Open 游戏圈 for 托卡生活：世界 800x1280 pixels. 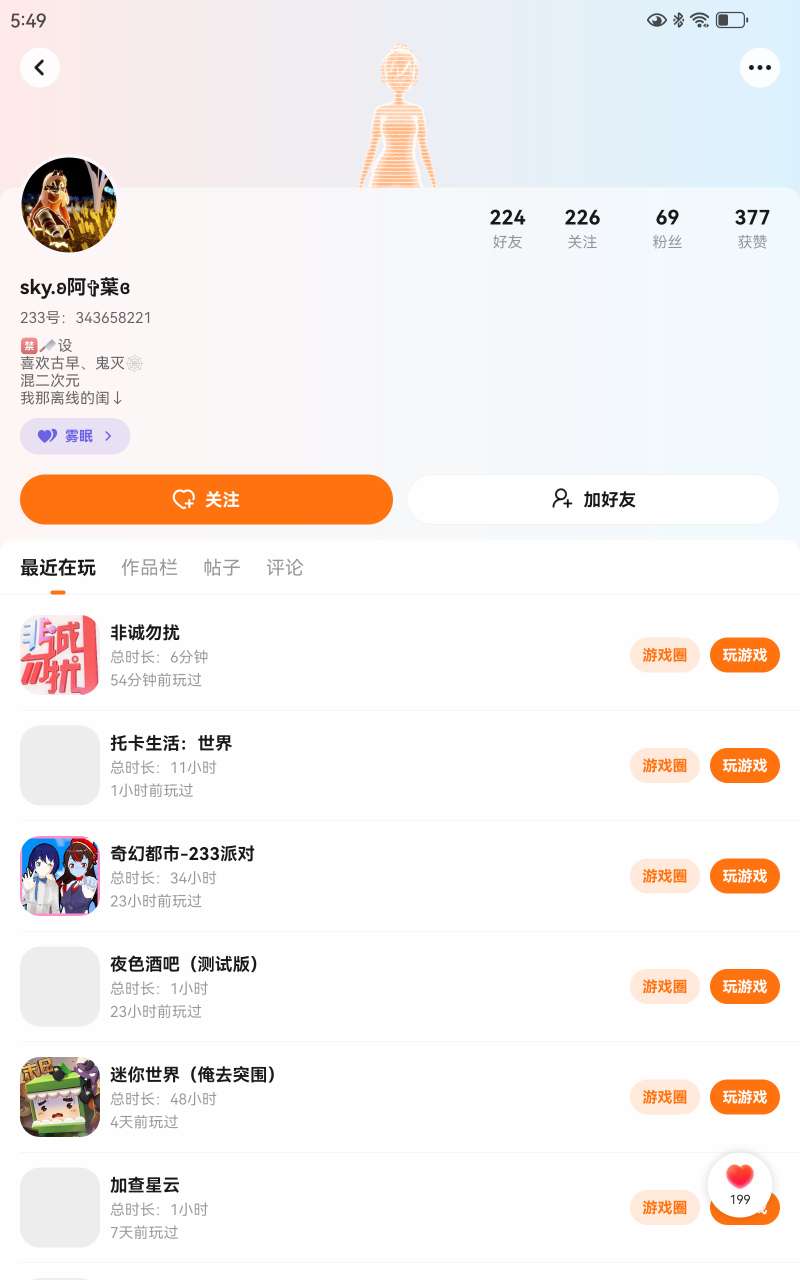point(665,765)
